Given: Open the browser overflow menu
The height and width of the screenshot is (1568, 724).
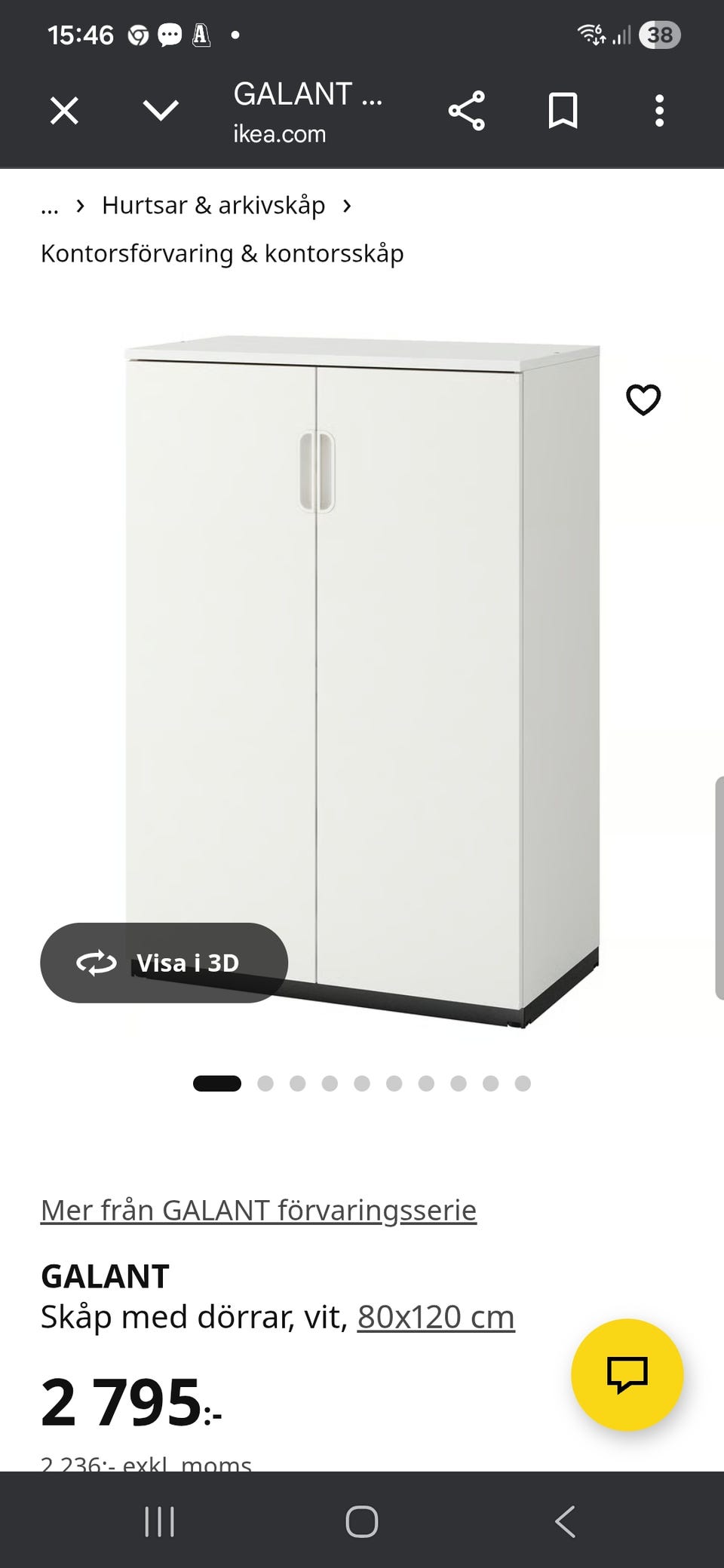Looking at the screenshot, I should tap(659, 112).
